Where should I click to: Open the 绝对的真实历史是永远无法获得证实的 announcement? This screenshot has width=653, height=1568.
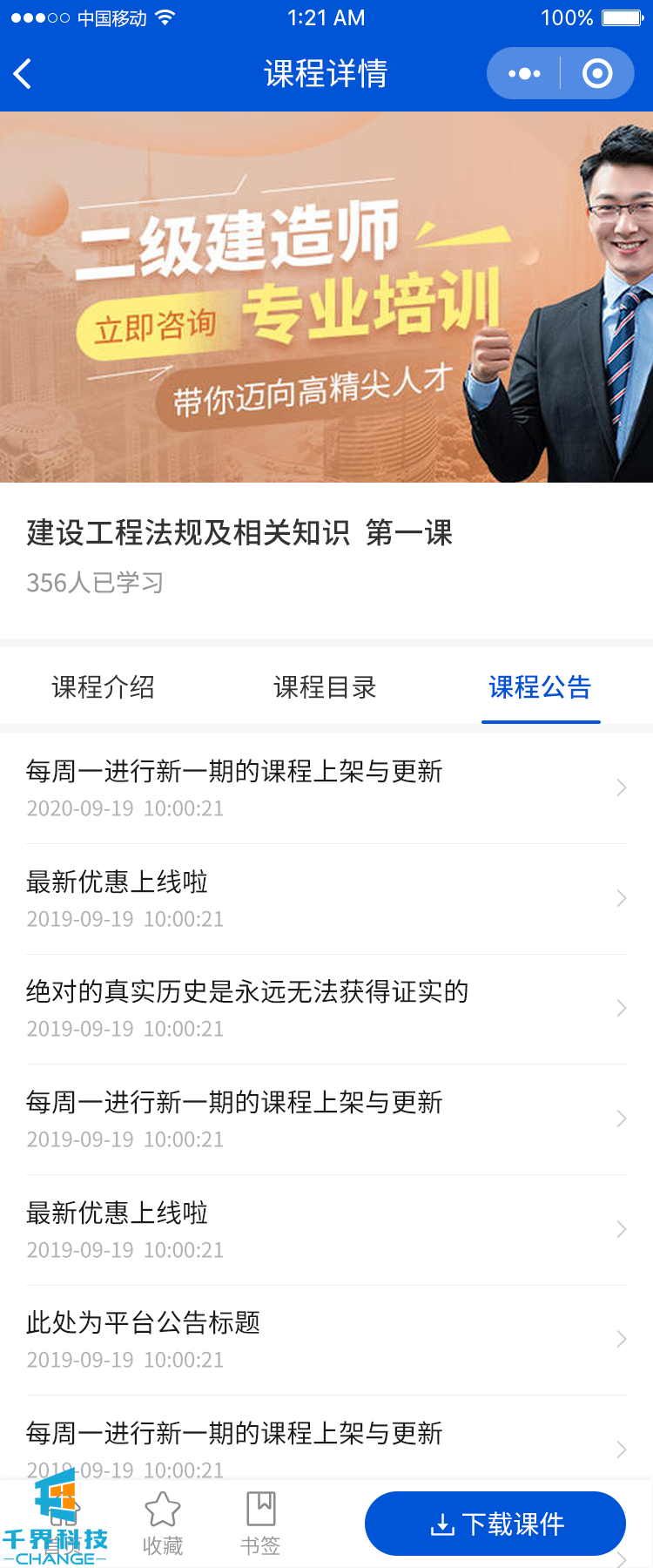pyautogui.click(x=326, y=1009)
